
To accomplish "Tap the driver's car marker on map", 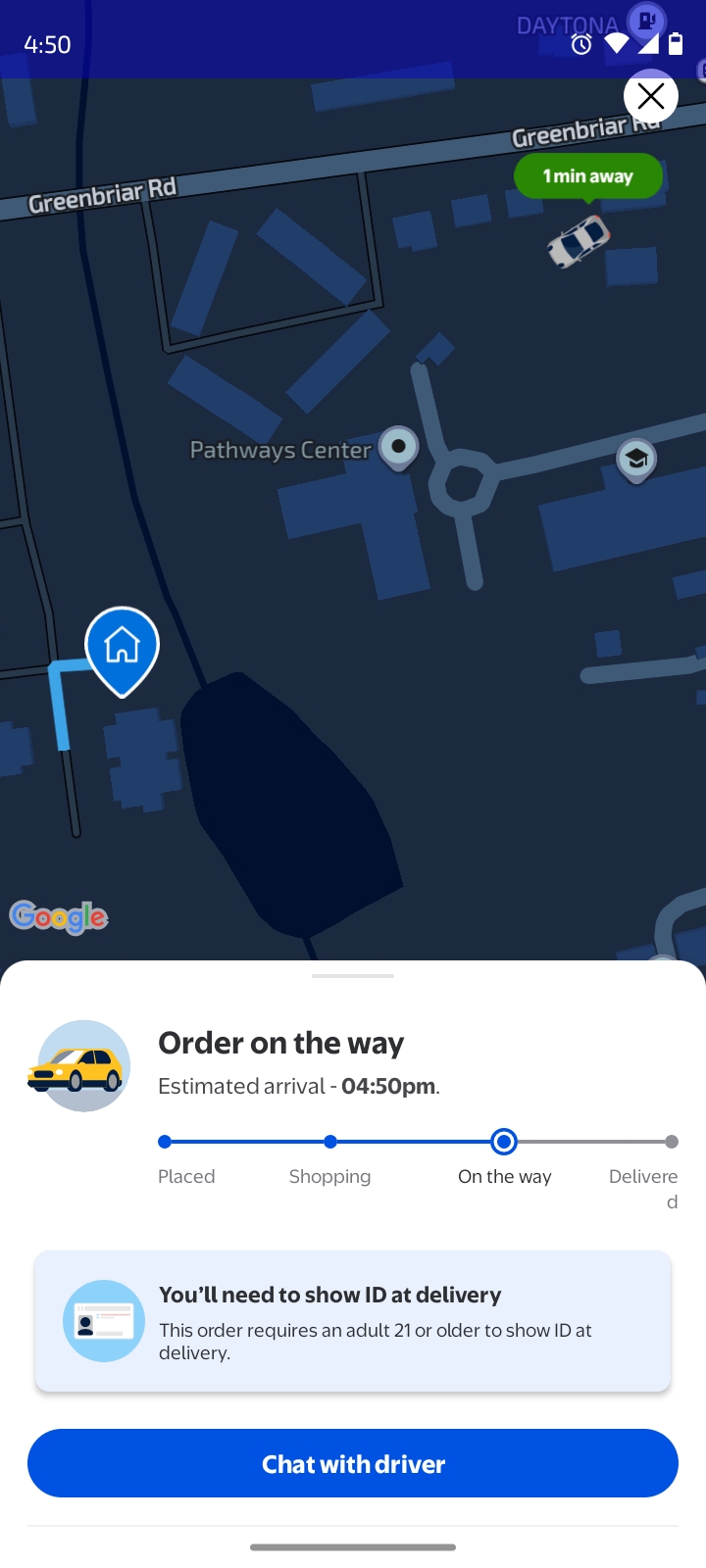I will 579,240.
